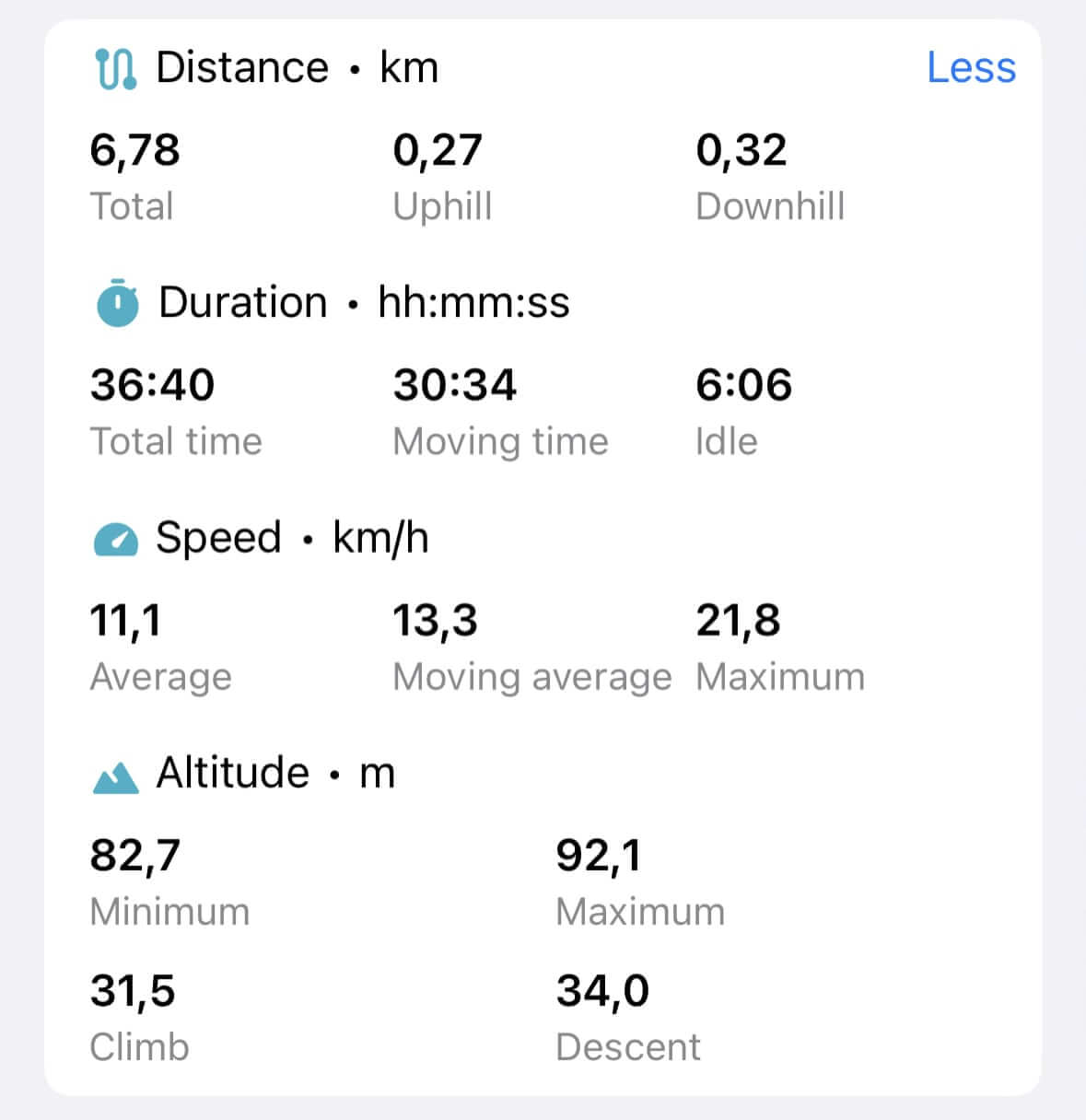
Task: Tap the Moving time value 30:34
Action: click(454, 385)
